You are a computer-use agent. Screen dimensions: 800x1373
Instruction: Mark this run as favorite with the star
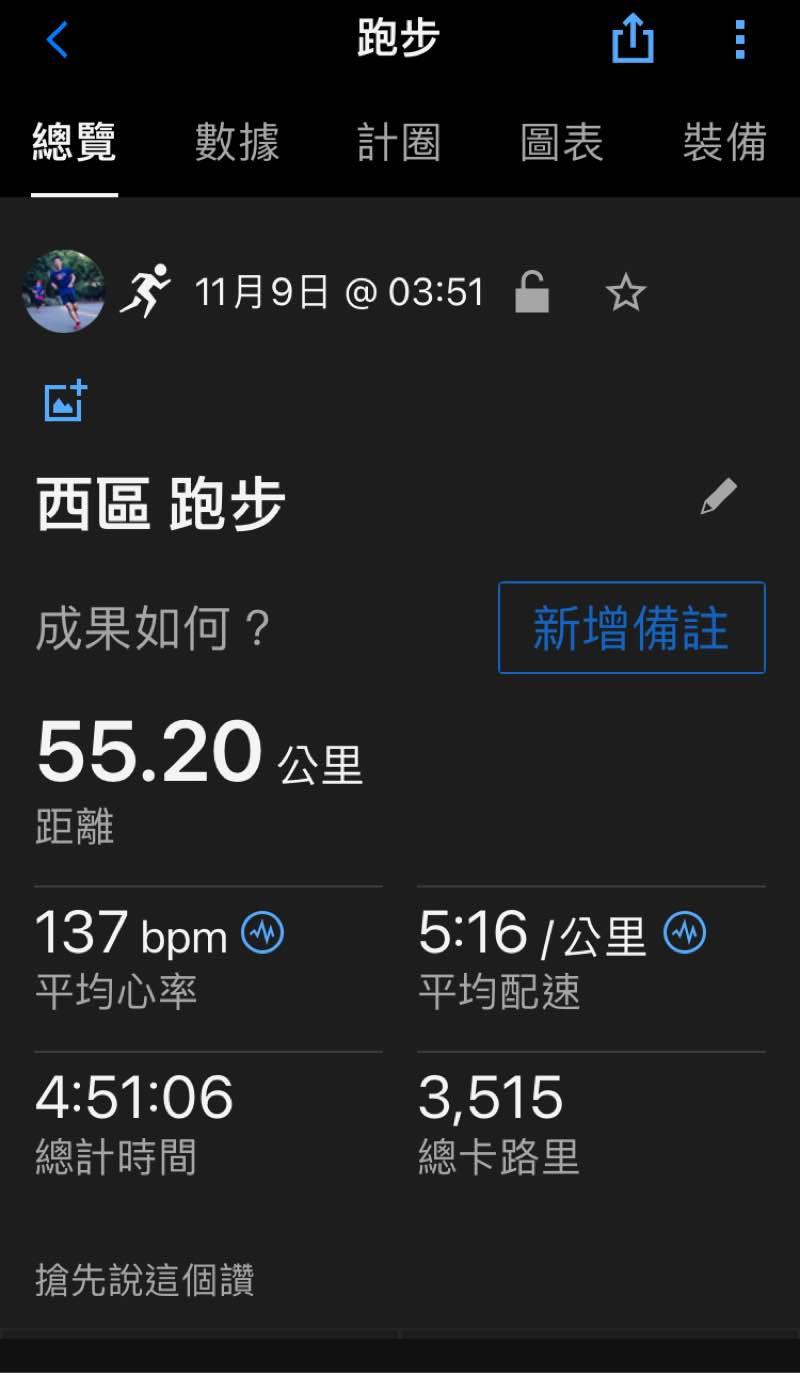click(626, 293)
